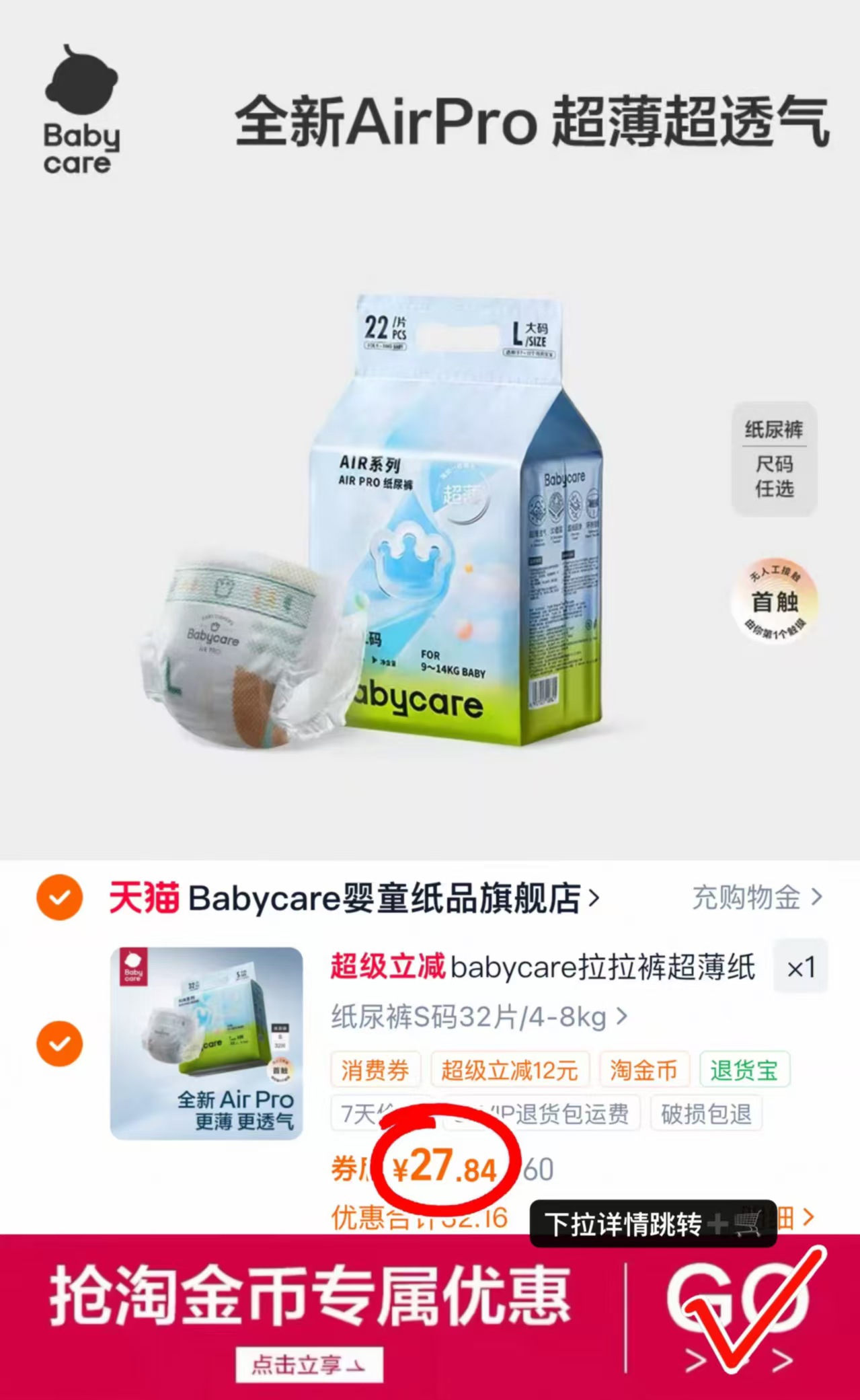This screenshot has width=860, height=1400.
Task: Click the 淘金币 coupon tag
Action: [x=643, y=1069]
